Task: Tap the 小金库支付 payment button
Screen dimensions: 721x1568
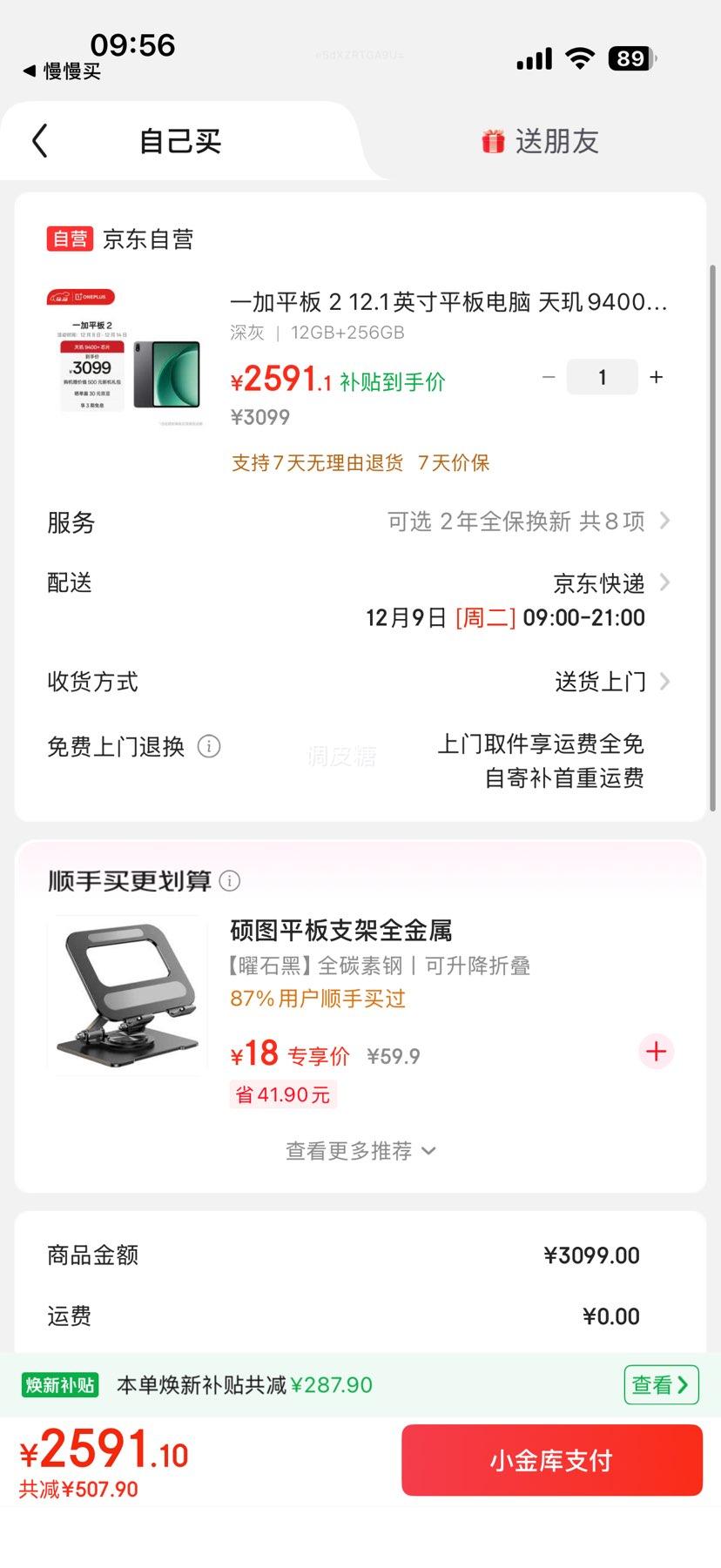Action: click(551, 1459)
